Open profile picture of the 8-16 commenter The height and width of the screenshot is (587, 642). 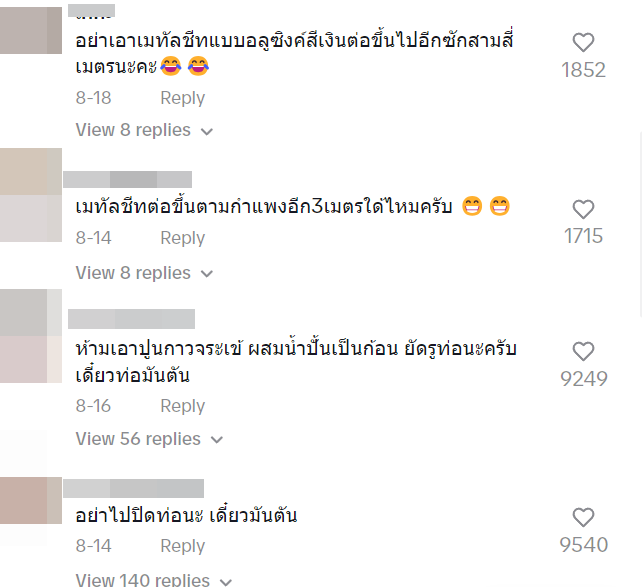coord(30,336)
